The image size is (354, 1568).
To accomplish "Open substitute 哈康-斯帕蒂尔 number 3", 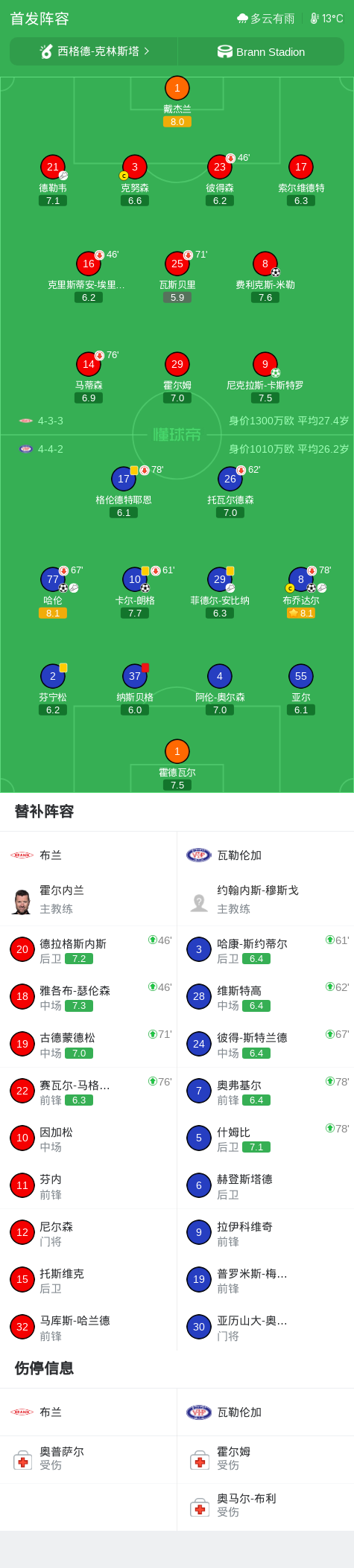I will 265,950.
